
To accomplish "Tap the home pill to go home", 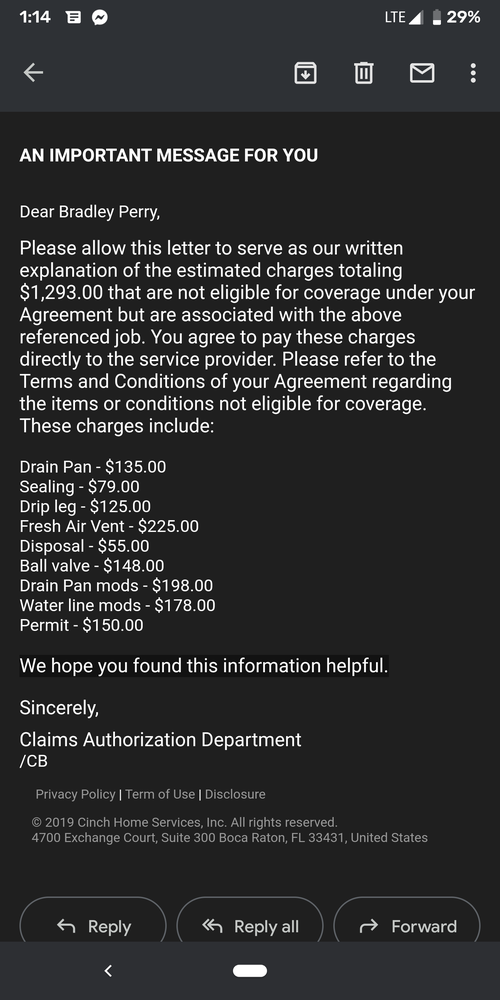I will pyautogui.click(x=250, y=971).
